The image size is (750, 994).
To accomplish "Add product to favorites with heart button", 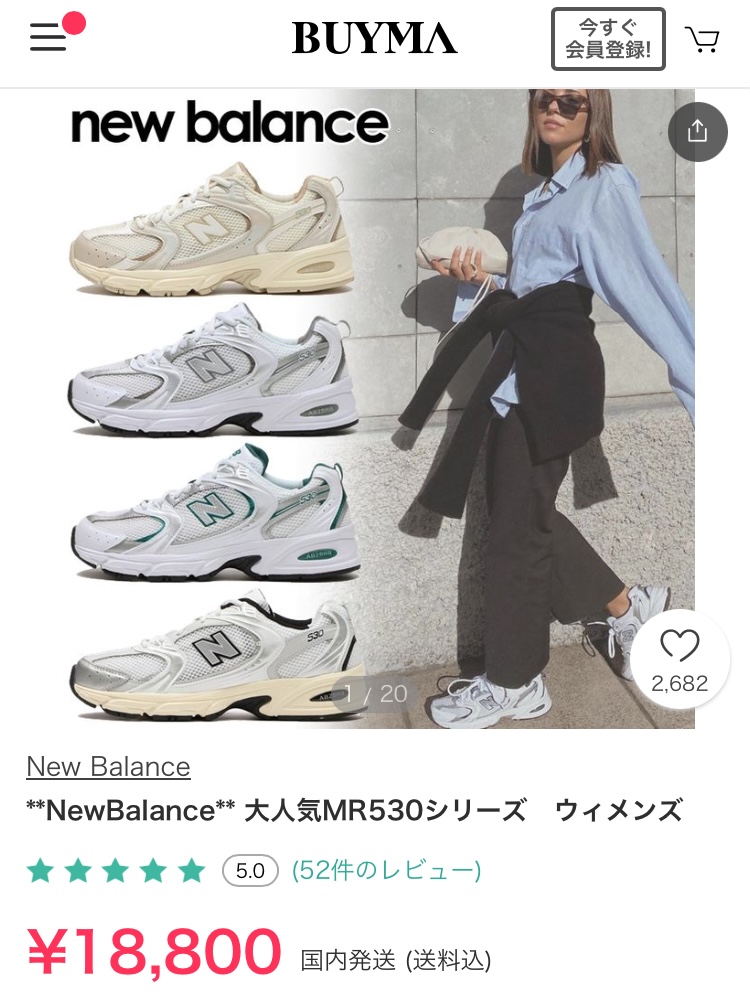I will click(x=680, y=658).
